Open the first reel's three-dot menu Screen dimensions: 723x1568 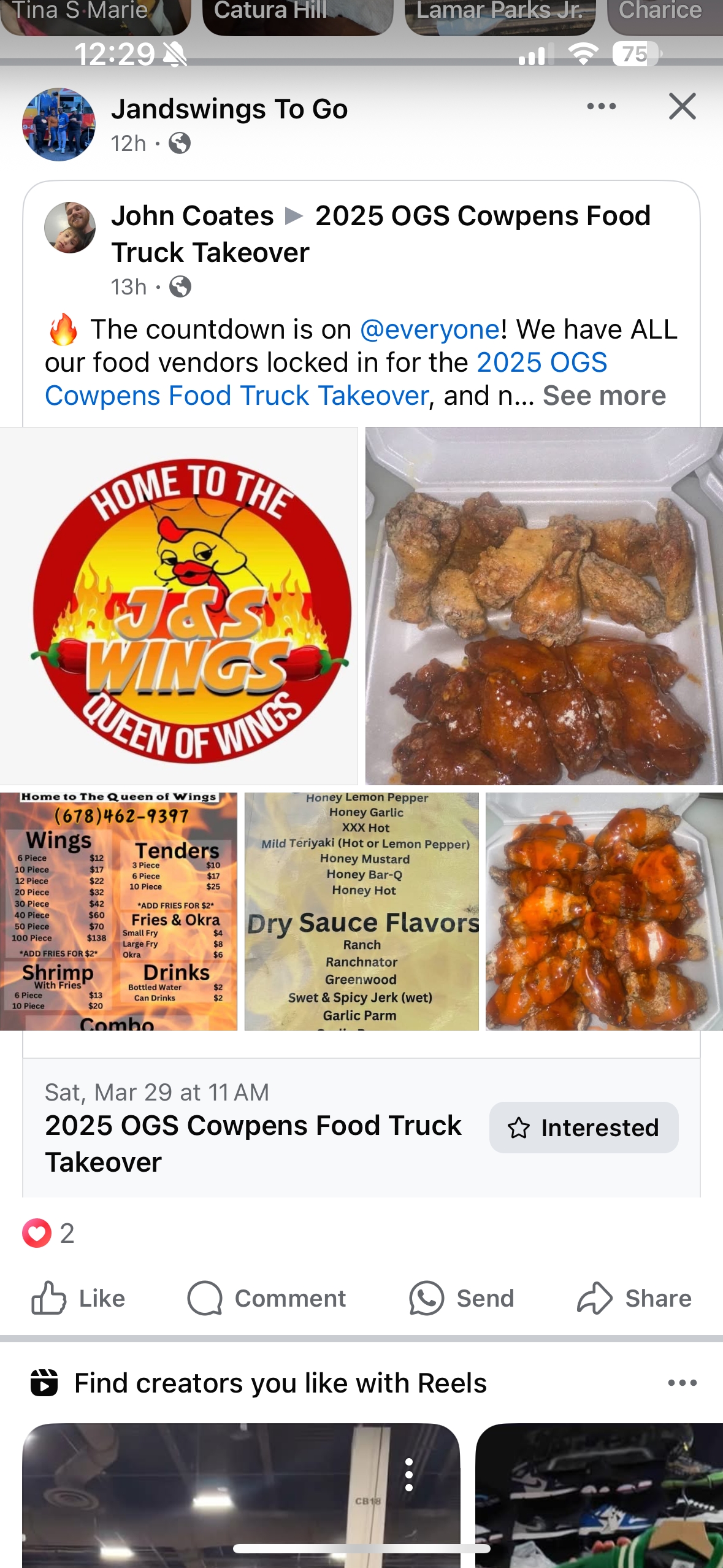tap(409, 1475)
